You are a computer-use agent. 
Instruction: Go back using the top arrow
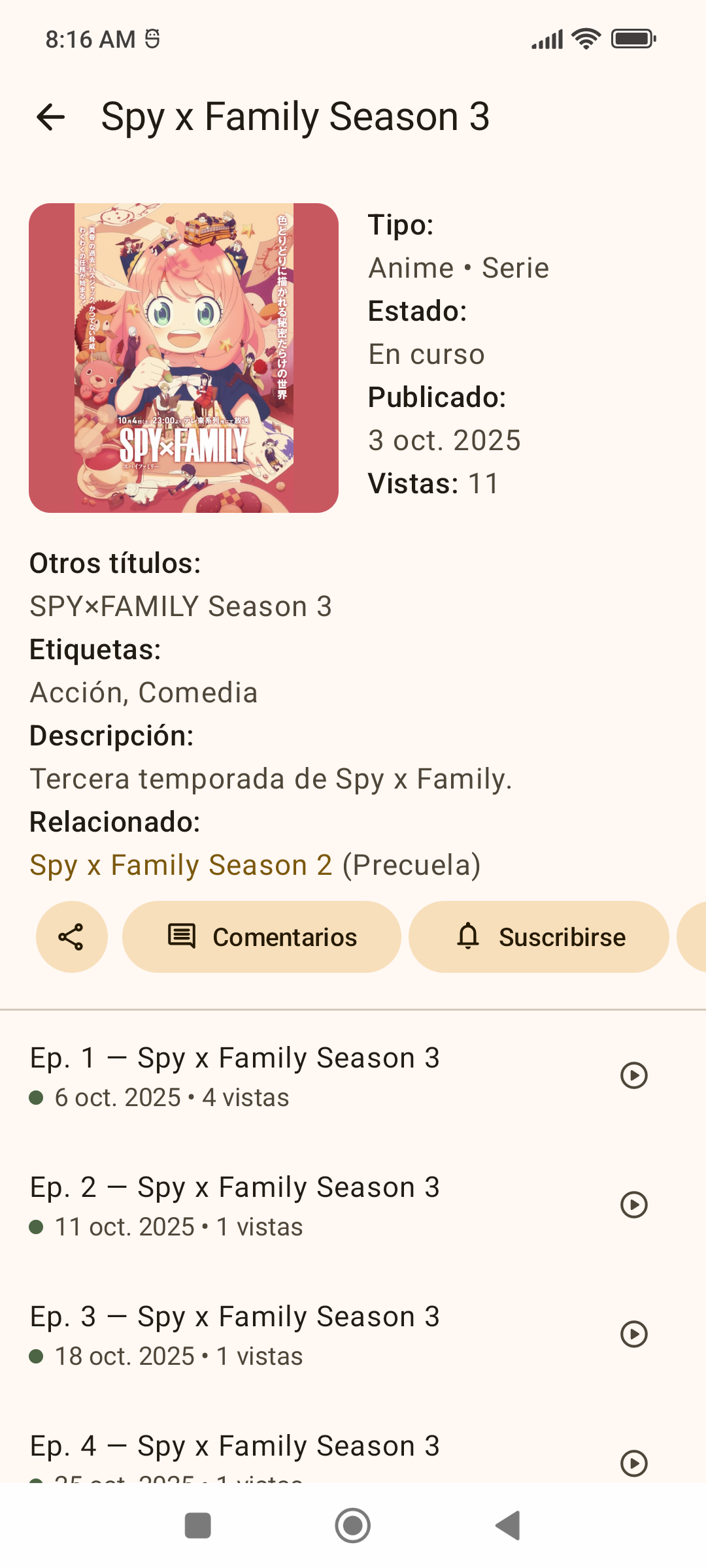(x=51, y=118)
